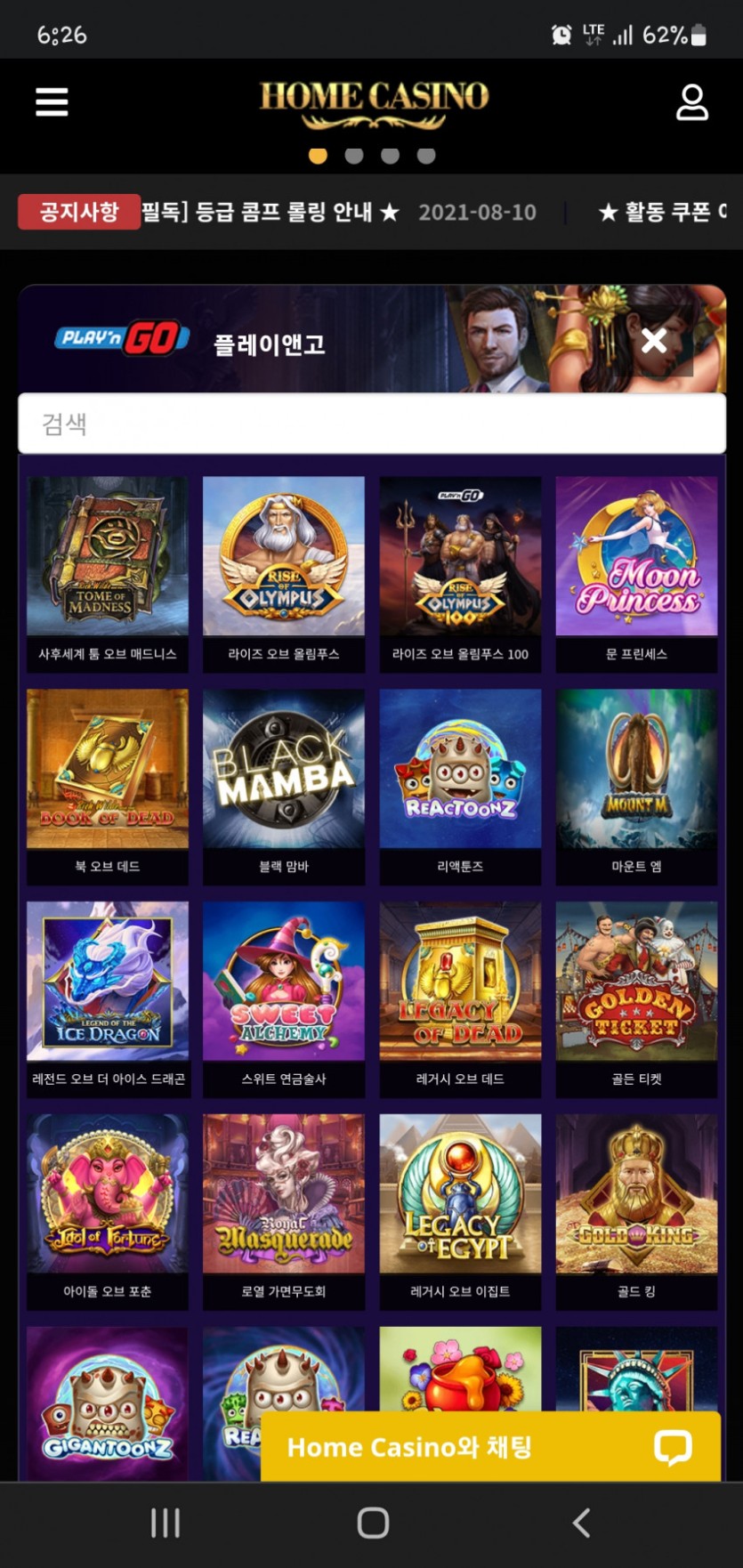Screen dimensions: 743x1568
Task: Open the user account icon
Action: tap(691, 102)
